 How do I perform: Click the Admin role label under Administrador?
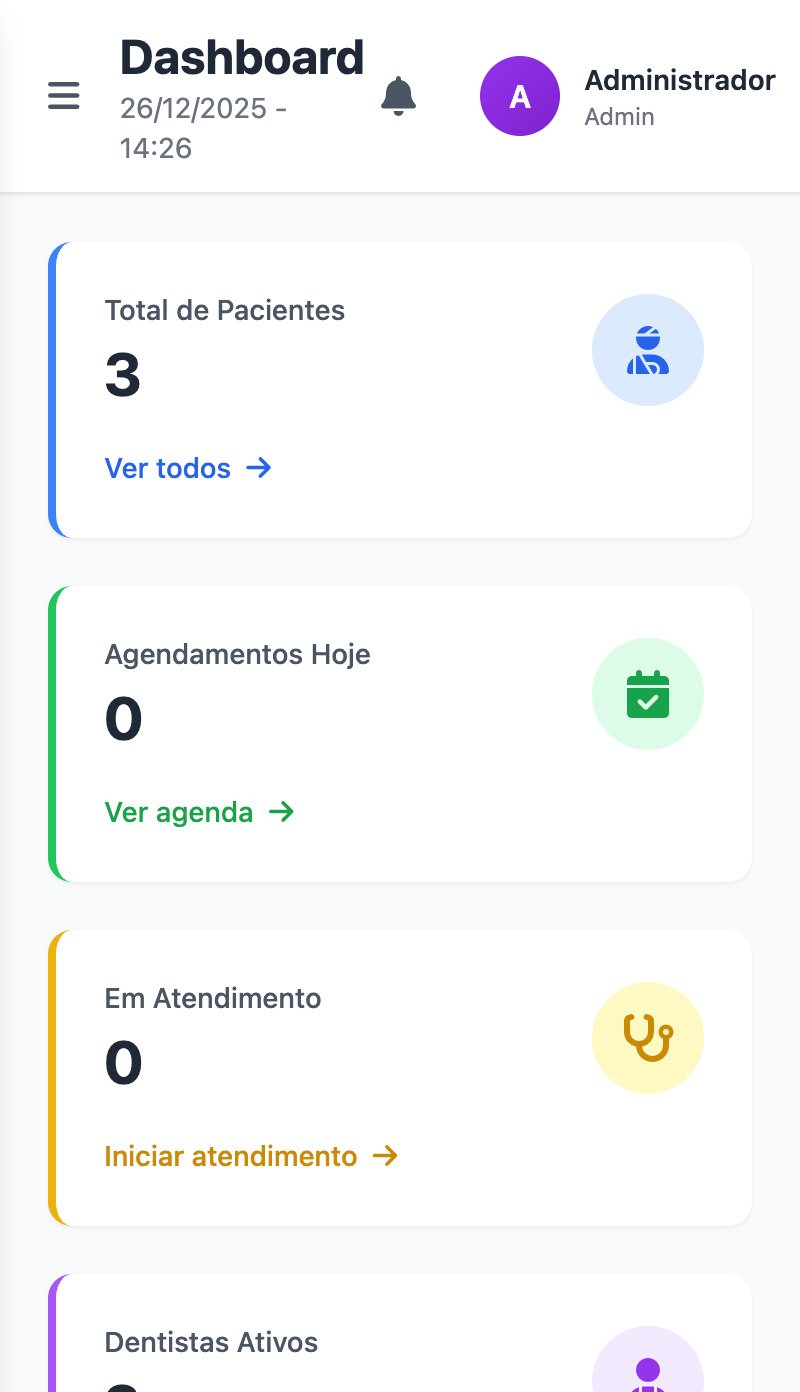[619, 117]
